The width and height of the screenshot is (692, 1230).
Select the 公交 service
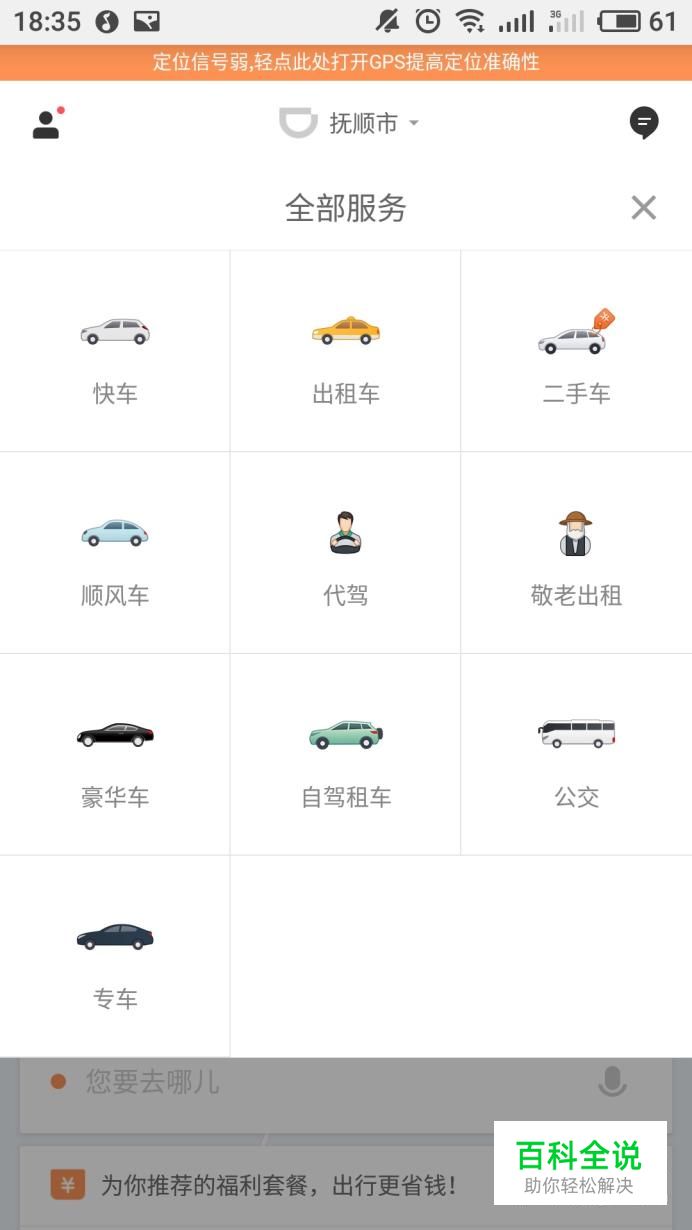pyautogui.click(x=577, y=755)
